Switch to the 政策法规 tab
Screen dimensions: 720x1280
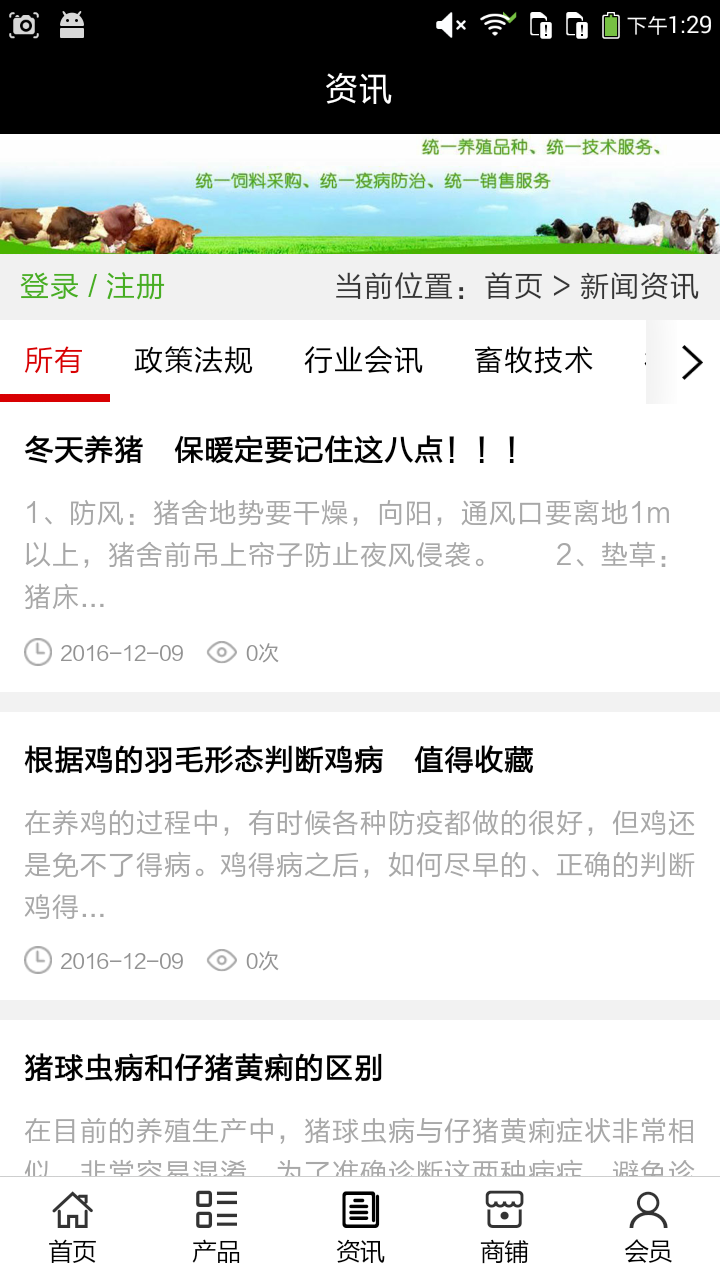[193, 361]
